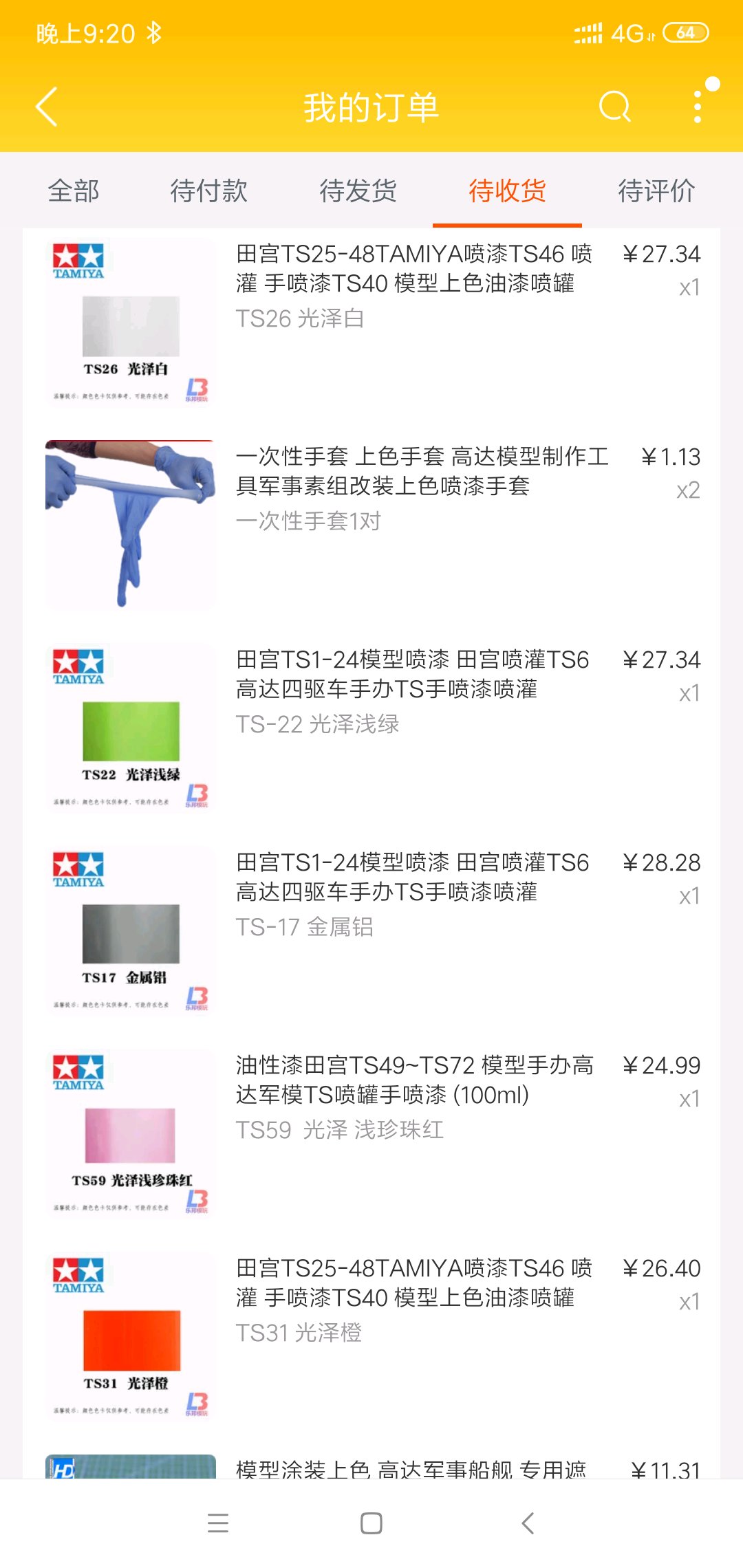View the TS-22 光泽浅绿 order item
The height and width of the screenshot is (1568, 743).
tap(371, 728)
